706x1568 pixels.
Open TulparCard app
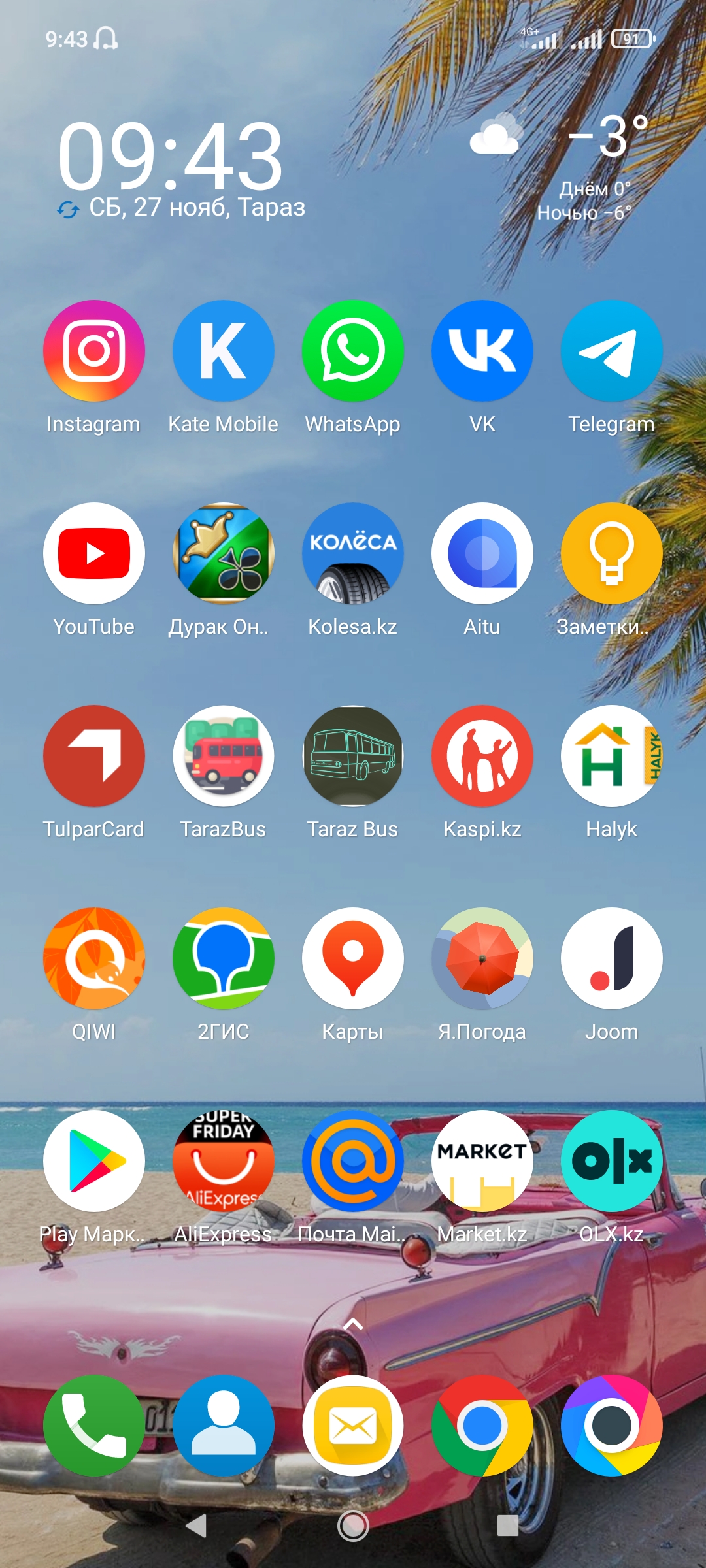click(93, 756)
